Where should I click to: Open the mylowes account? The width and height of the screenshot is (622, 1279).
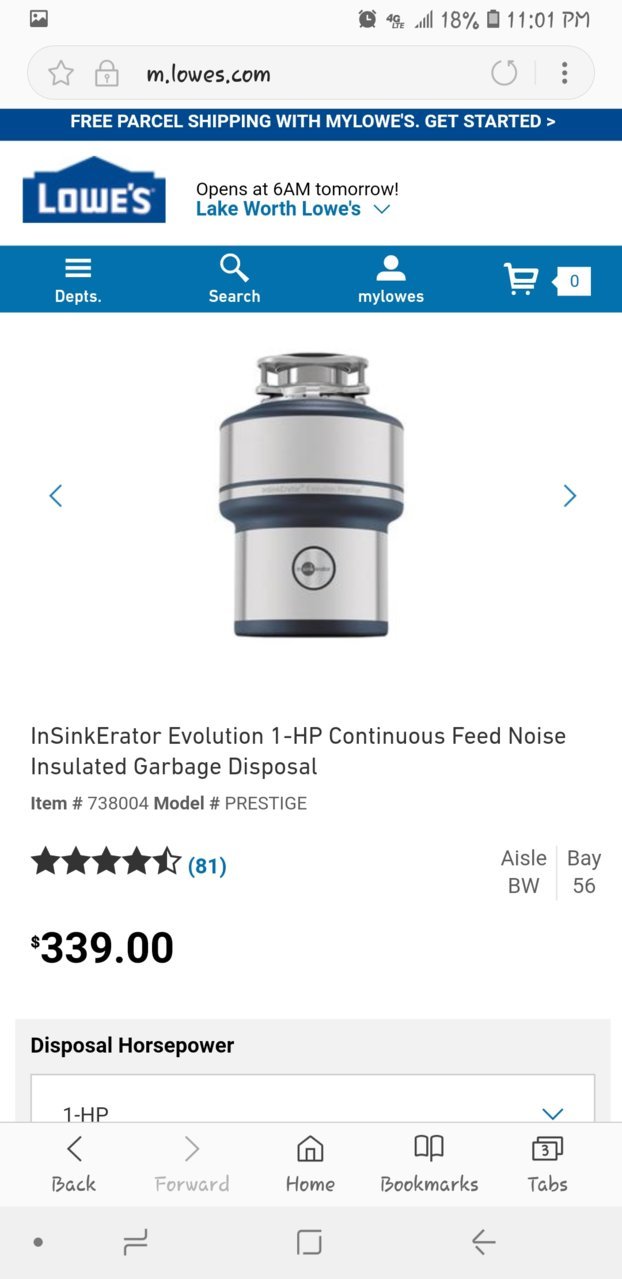click(x=390, y=279)
